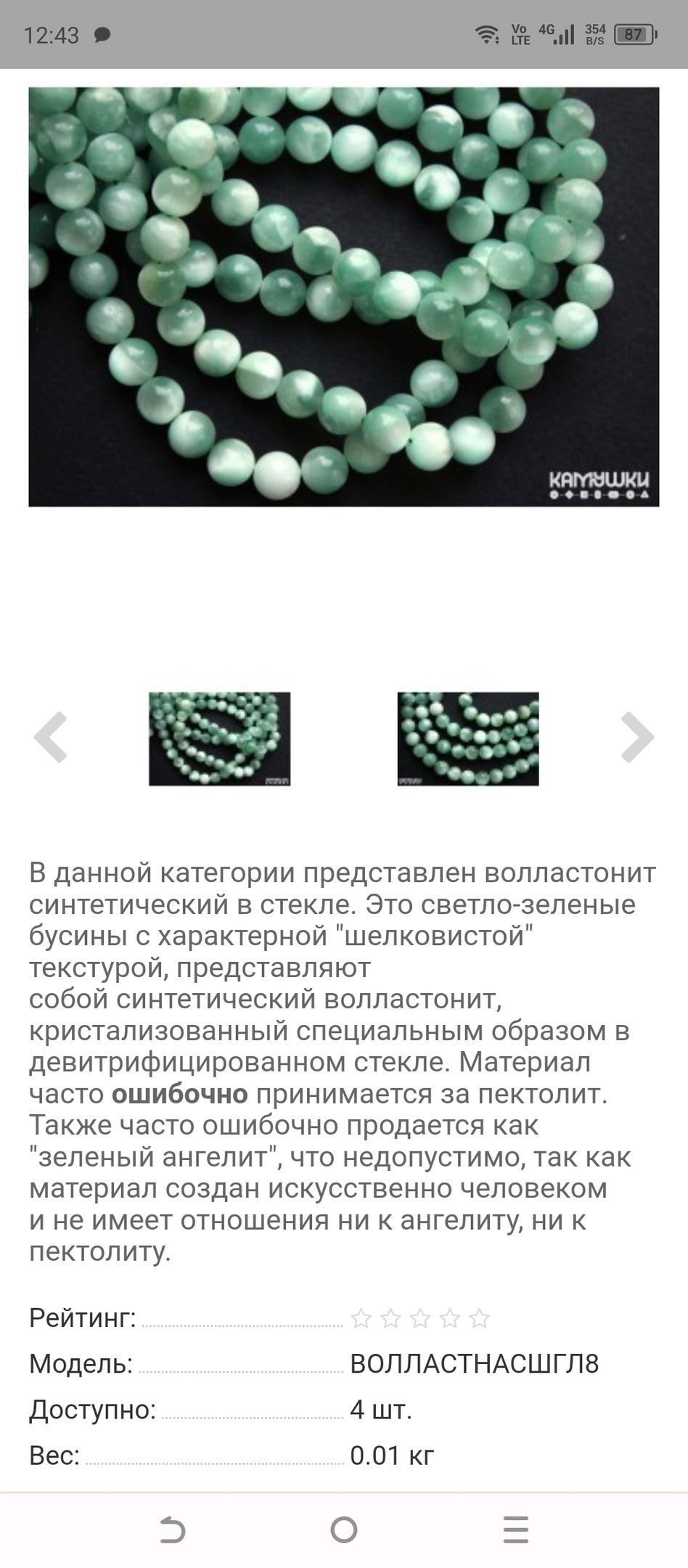Select the first small beads thumbnail

click(x=219, y=739)
